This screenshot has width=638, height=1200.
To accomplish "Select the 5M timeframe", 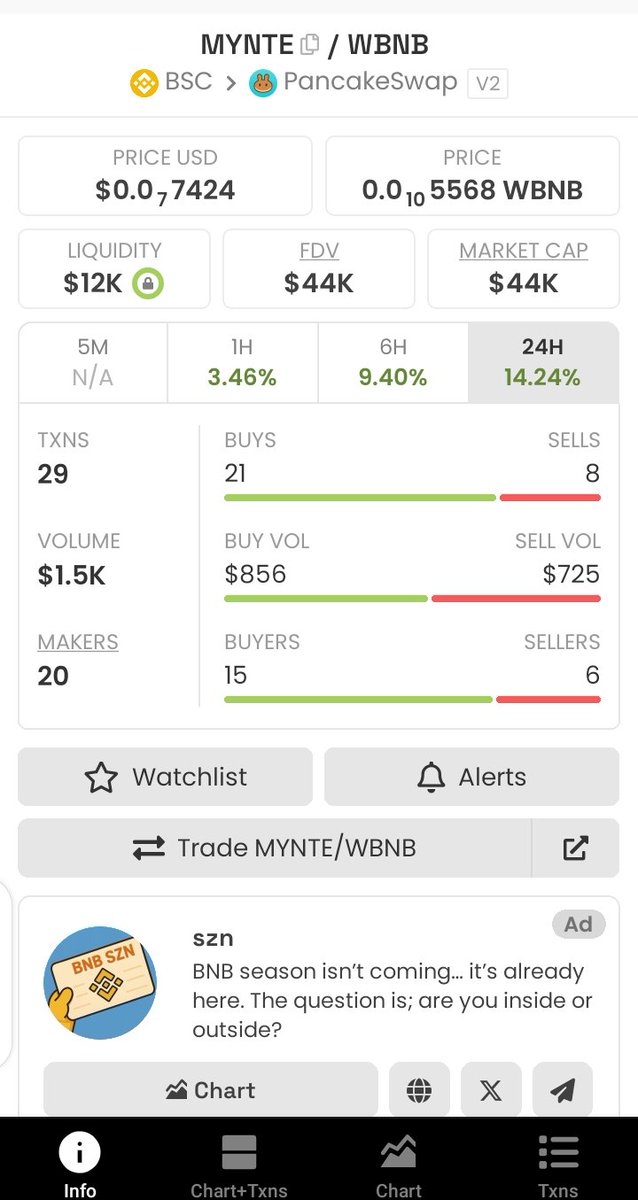I will point(93,362).
